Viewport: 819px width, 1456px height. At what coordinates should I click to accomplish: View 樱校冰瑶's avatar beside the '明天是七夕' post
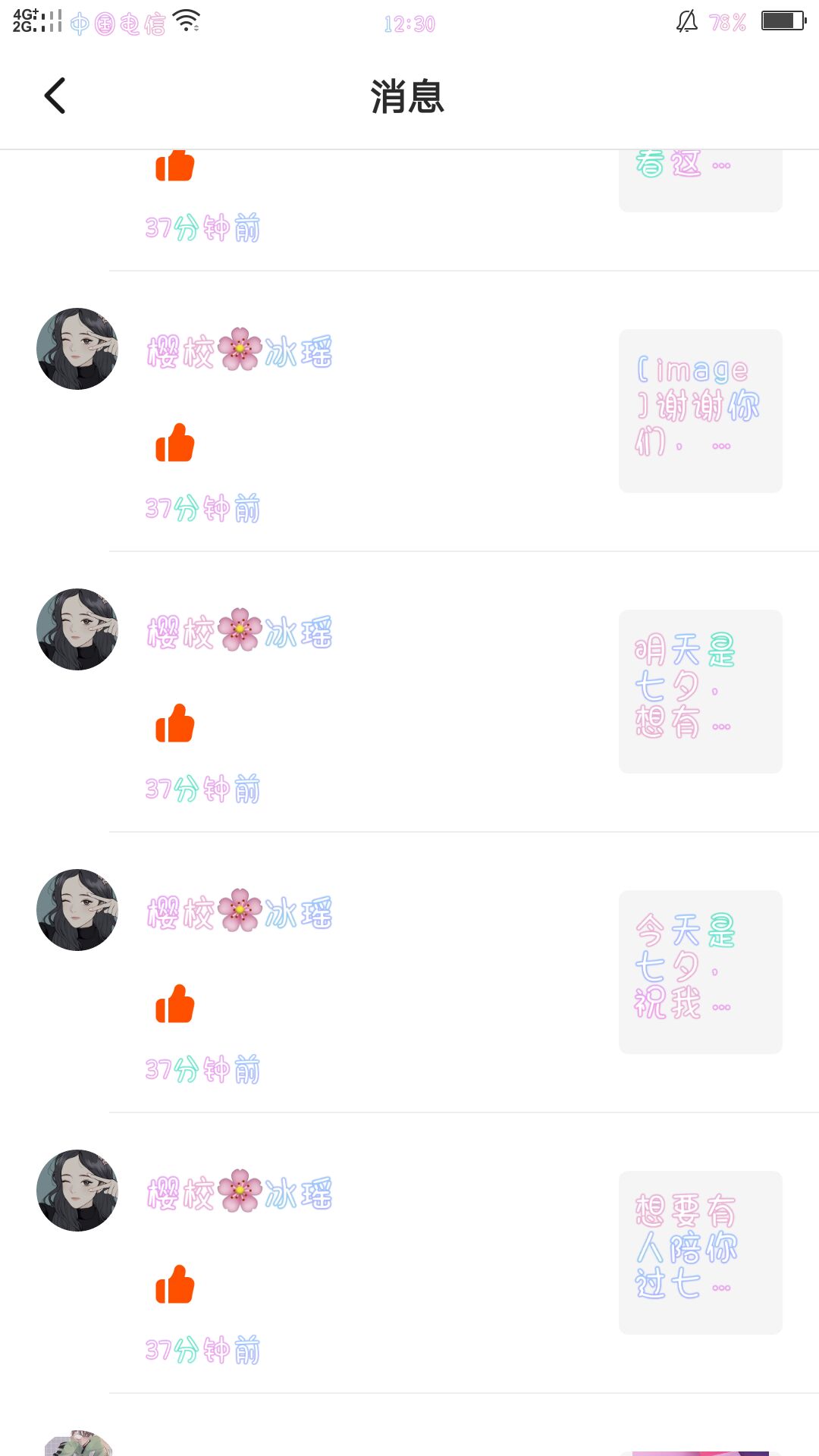point(77,629)
